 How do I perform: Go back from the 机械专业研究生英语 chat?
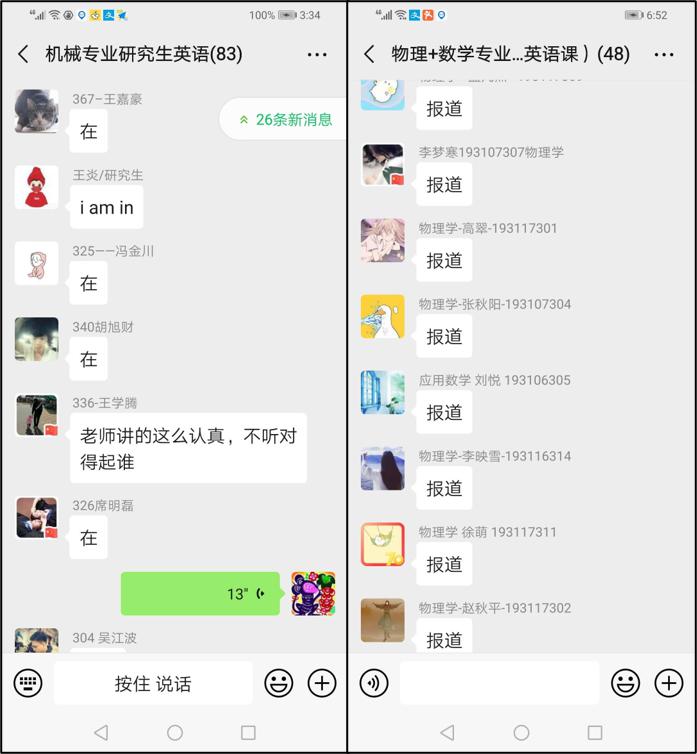point(24,54)
